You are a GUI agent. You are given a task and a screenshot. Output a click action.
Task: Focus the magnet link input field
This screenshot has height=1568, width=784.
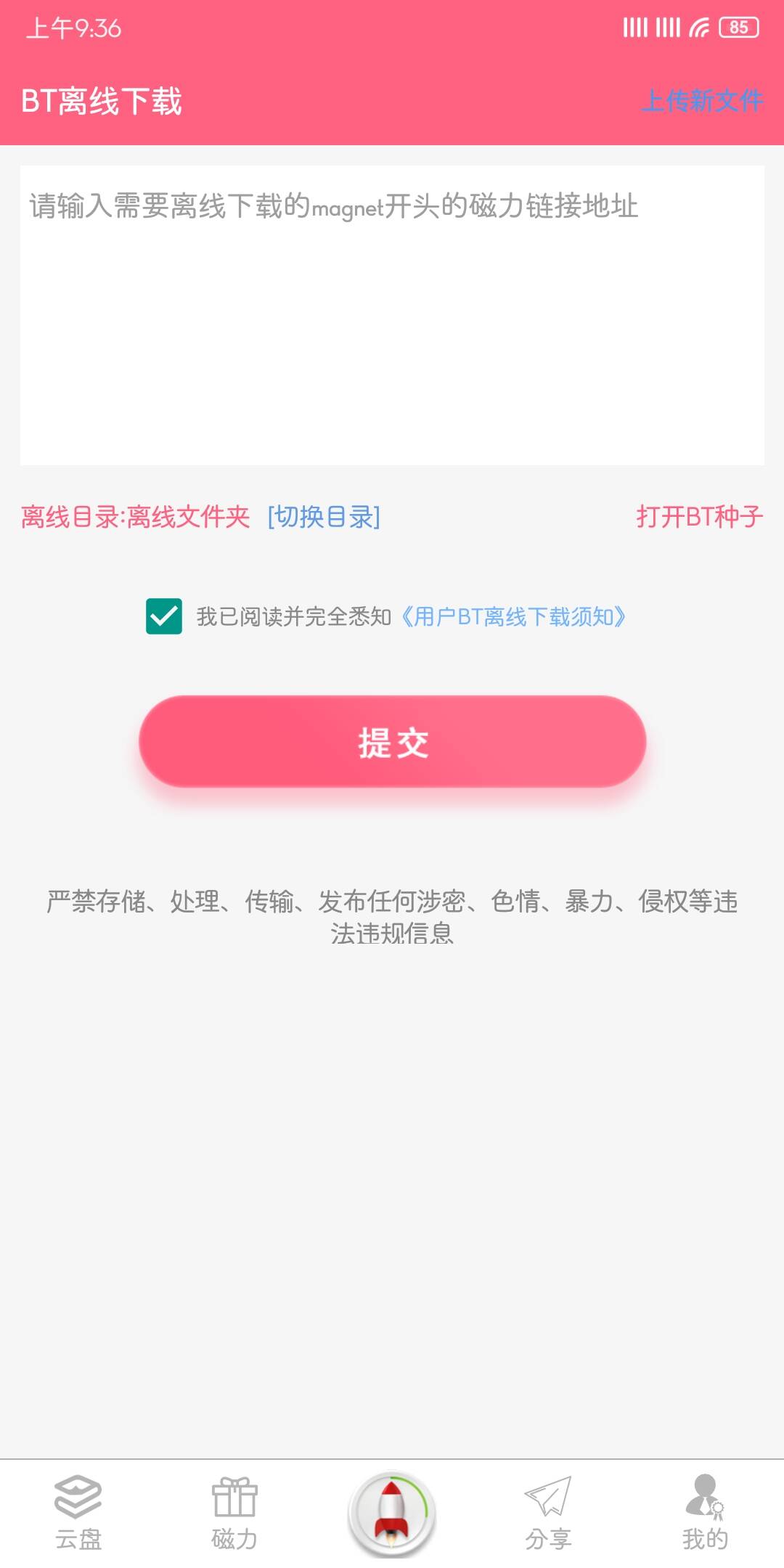tap(392, 315)
